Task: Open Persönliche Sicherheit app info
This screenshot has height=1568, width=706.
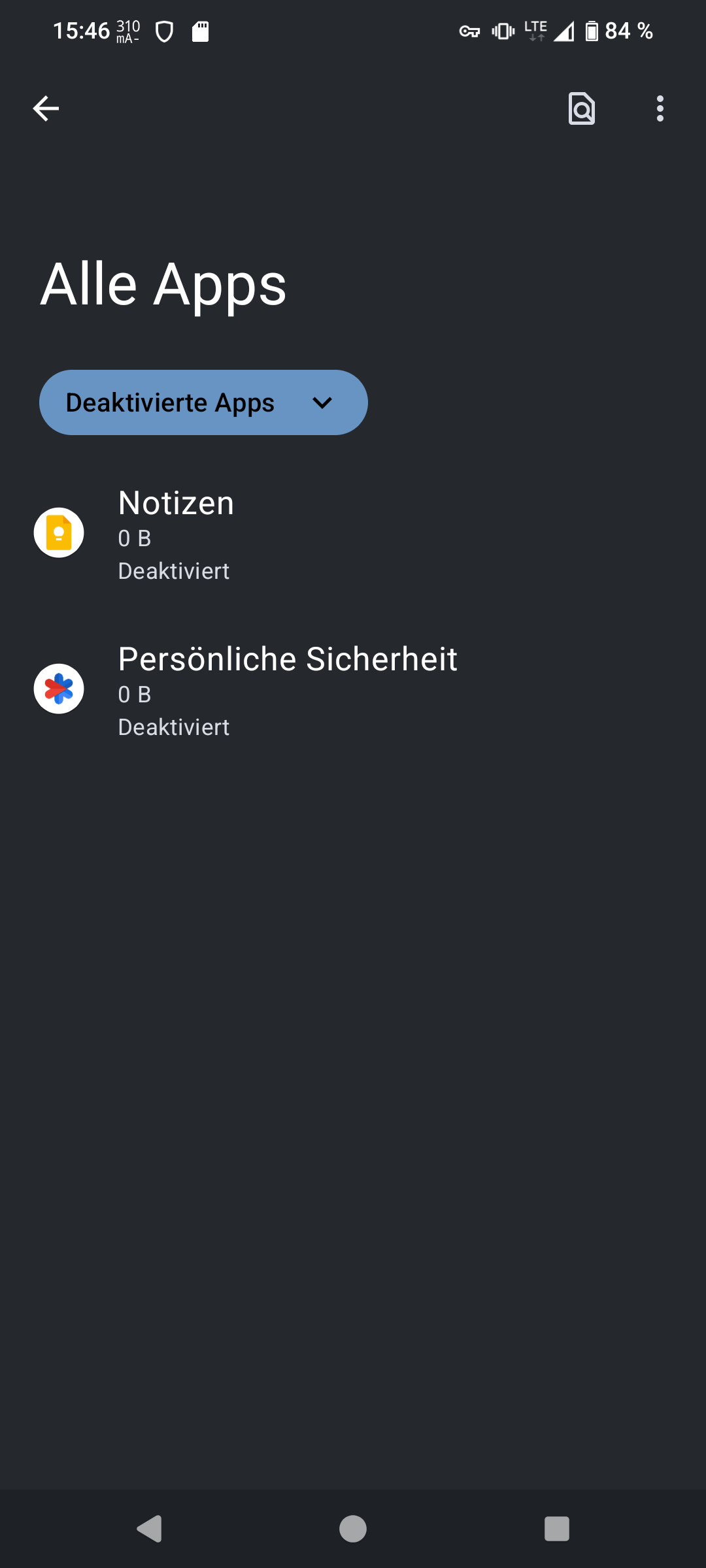Action: click(288, 689)
